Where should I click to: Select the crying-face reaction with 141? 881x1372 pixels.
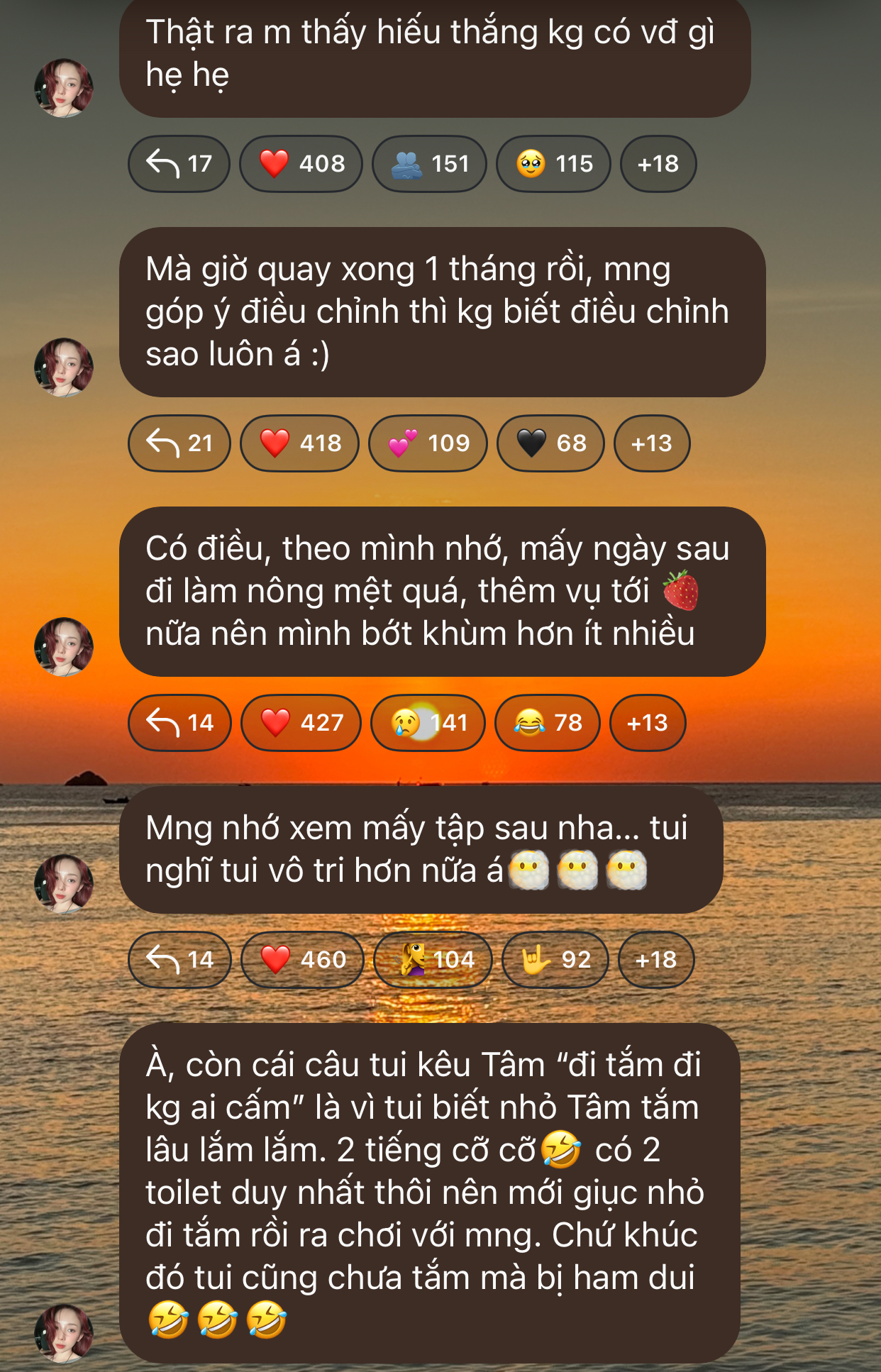428,723
